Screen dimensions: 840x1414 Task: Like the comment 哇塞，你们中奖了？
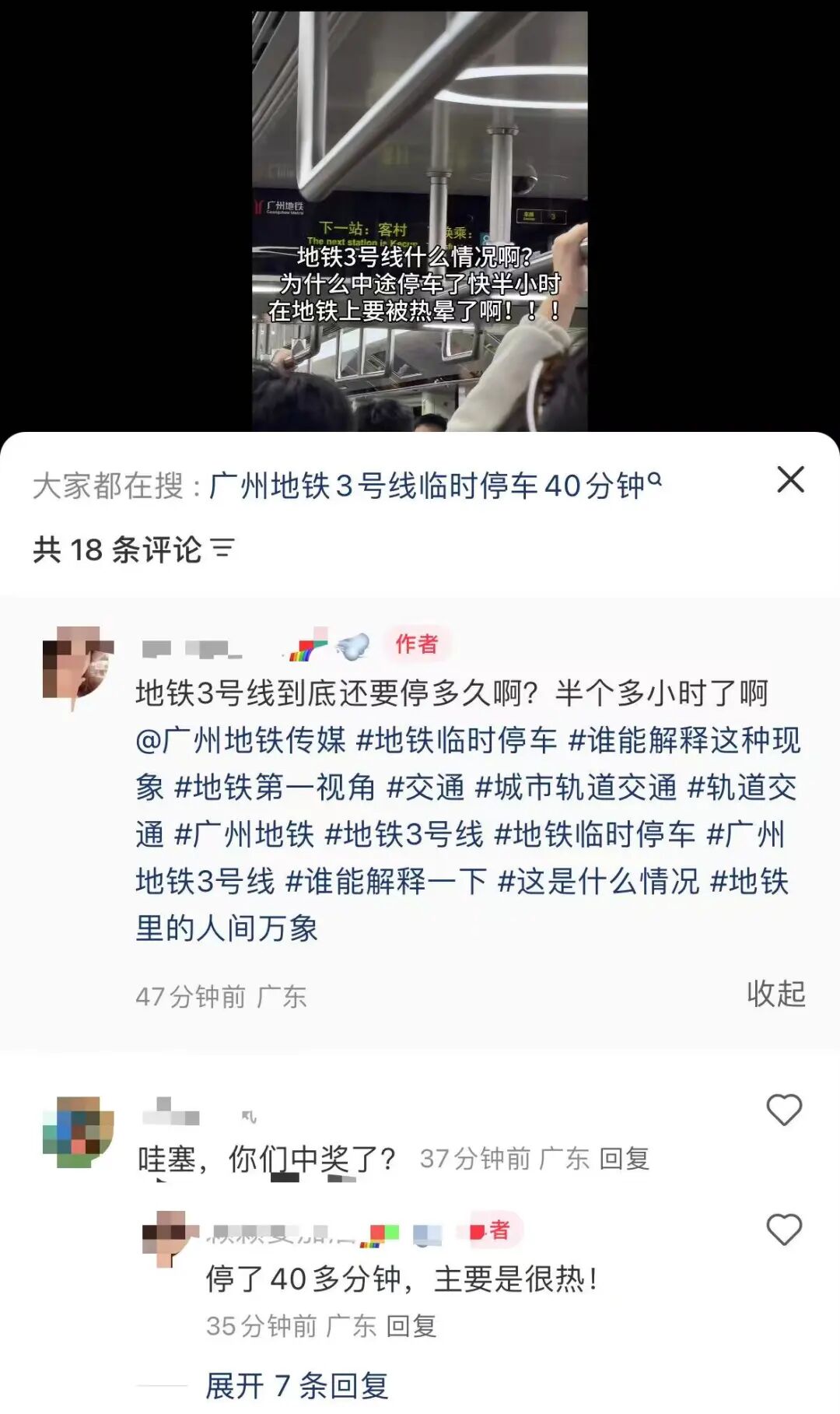point(783,1110)
